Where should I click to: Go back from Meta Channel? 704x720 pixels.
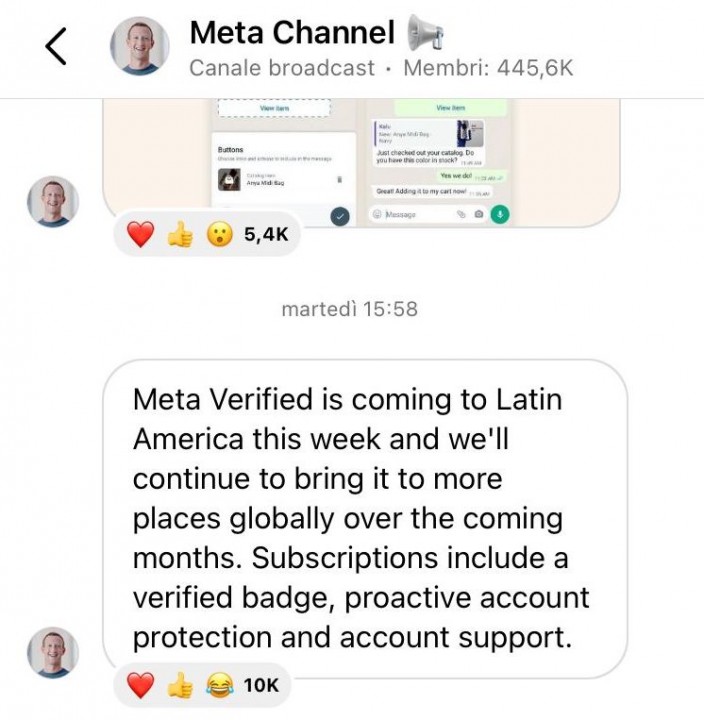click(56, 46)
